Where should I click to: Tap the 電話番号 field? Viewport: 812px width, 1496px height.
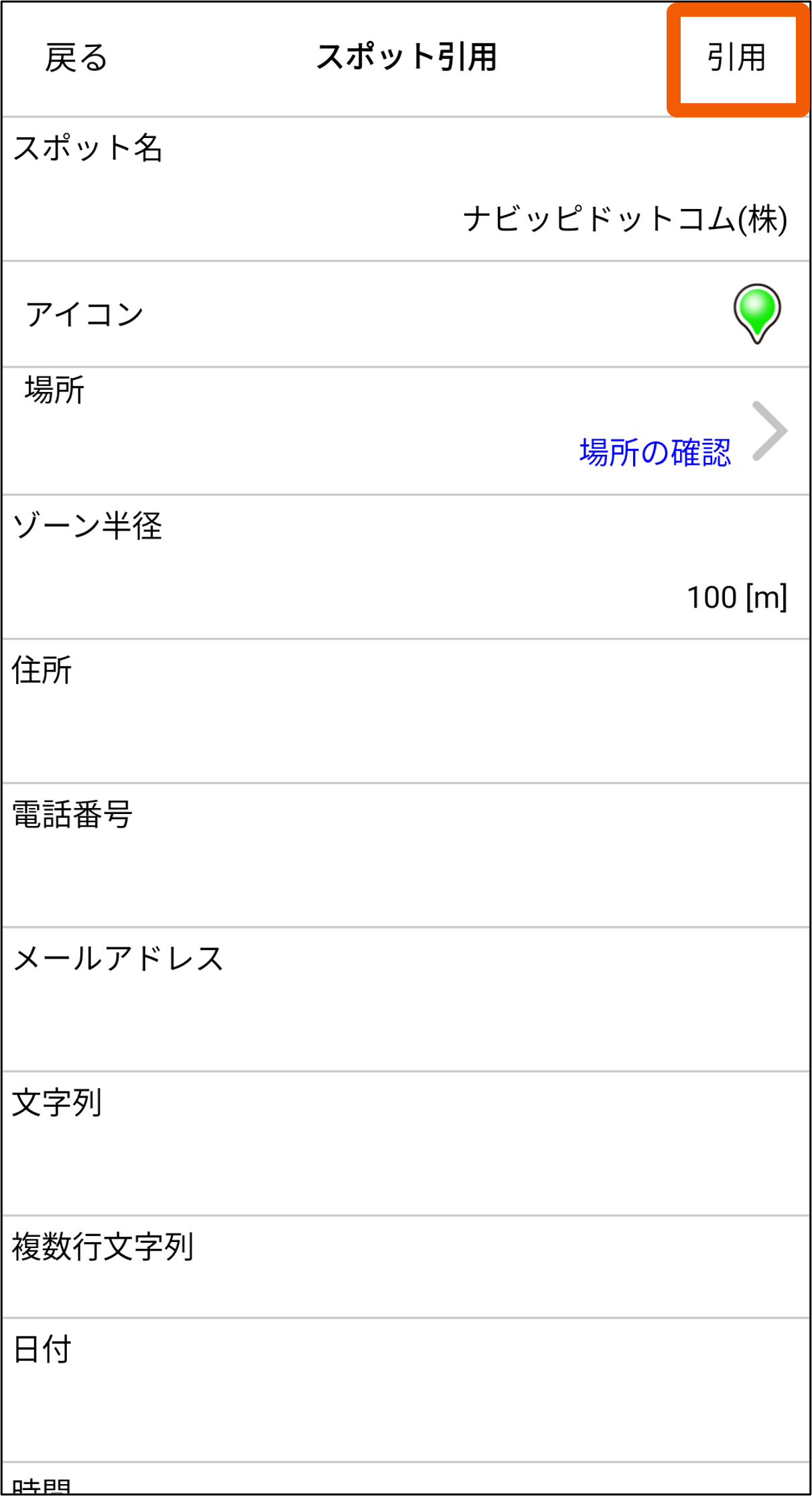click(x=405, y=856)
